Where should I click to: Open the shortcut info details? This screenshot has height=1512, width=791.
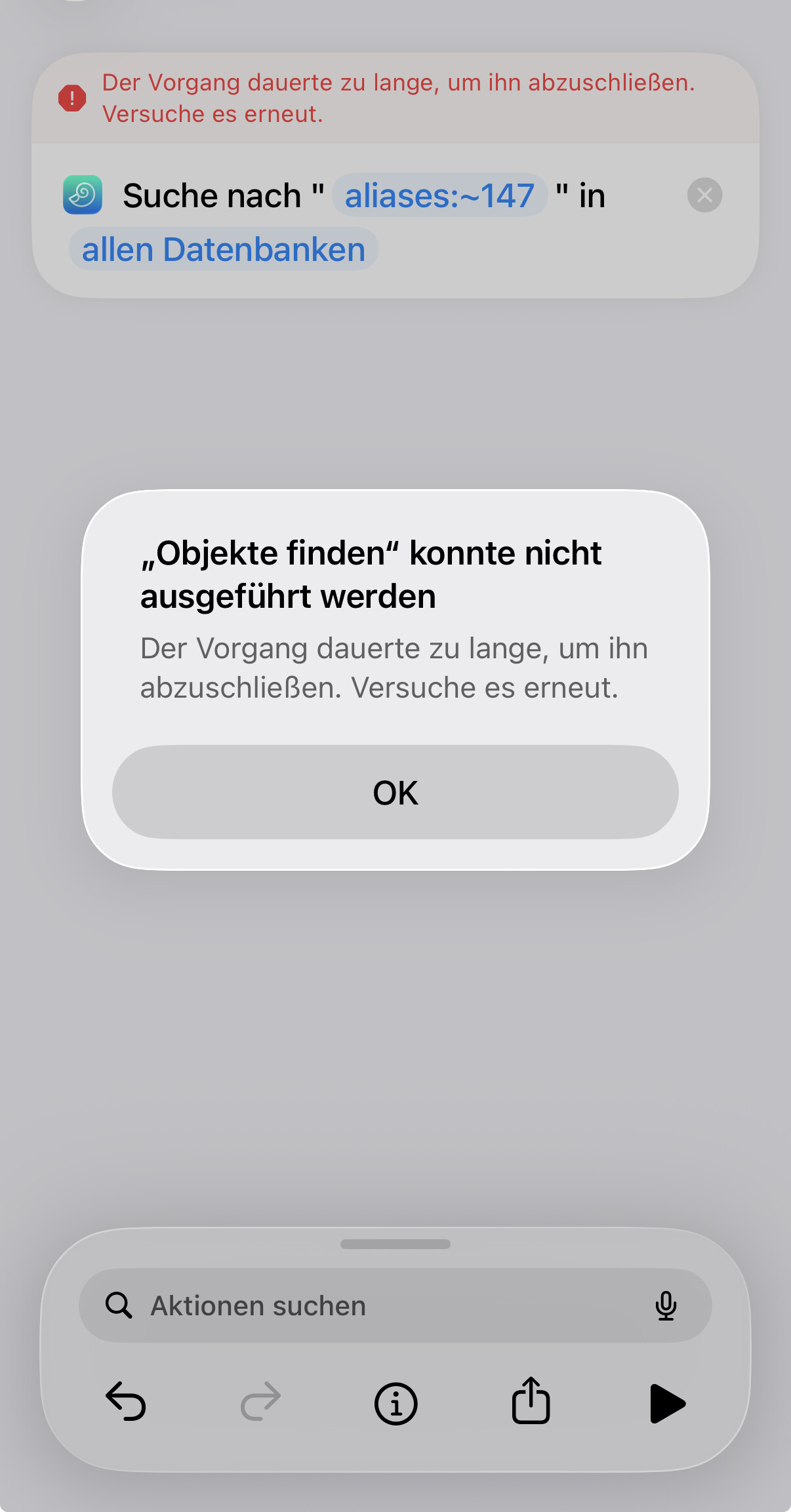pos(395,1403)
